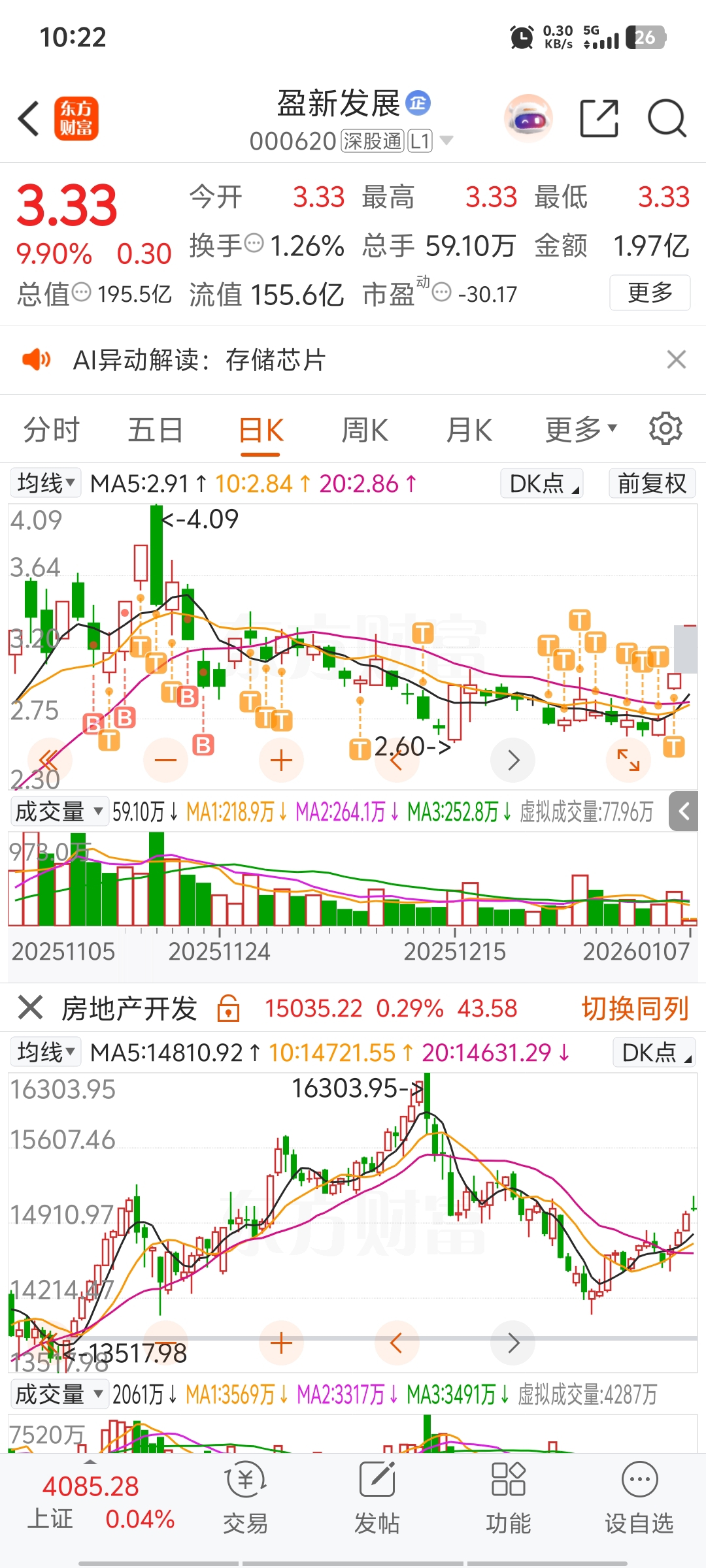Switch to the 分时 chart tab
The height and width of the screenshot is (1568, 706).
tap(51, 431)
